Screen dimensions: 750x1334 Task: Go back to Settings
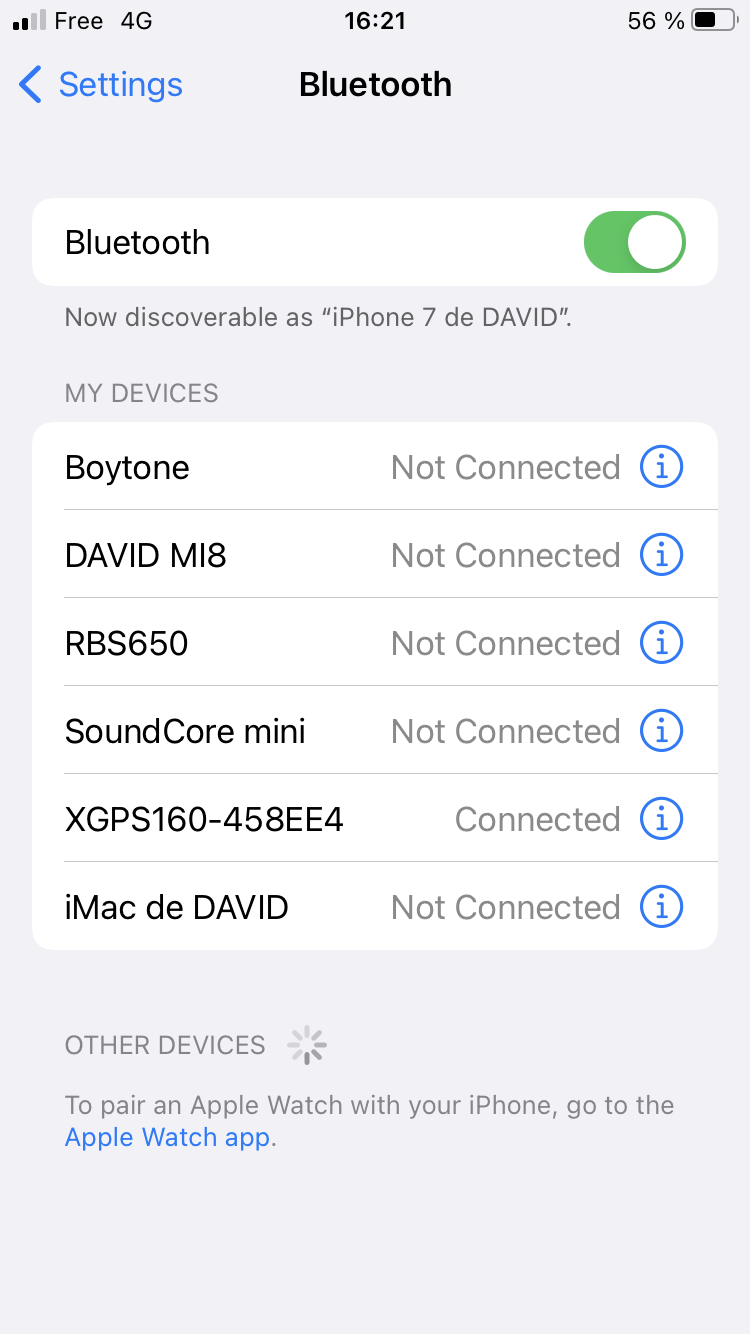(100, 85)
